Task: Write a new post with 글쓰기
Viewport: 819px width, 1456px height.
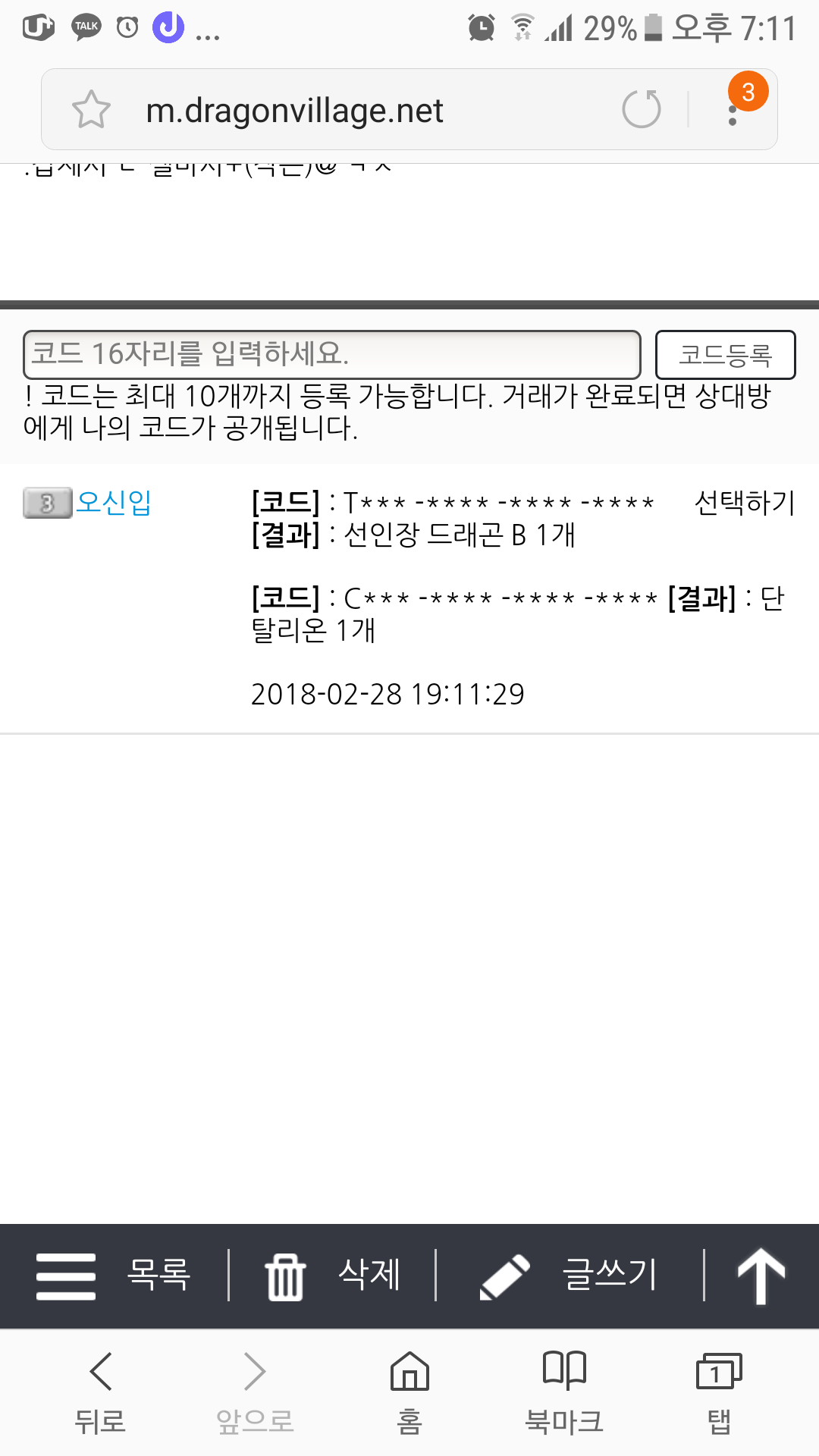Action: tap(570, 1276)
